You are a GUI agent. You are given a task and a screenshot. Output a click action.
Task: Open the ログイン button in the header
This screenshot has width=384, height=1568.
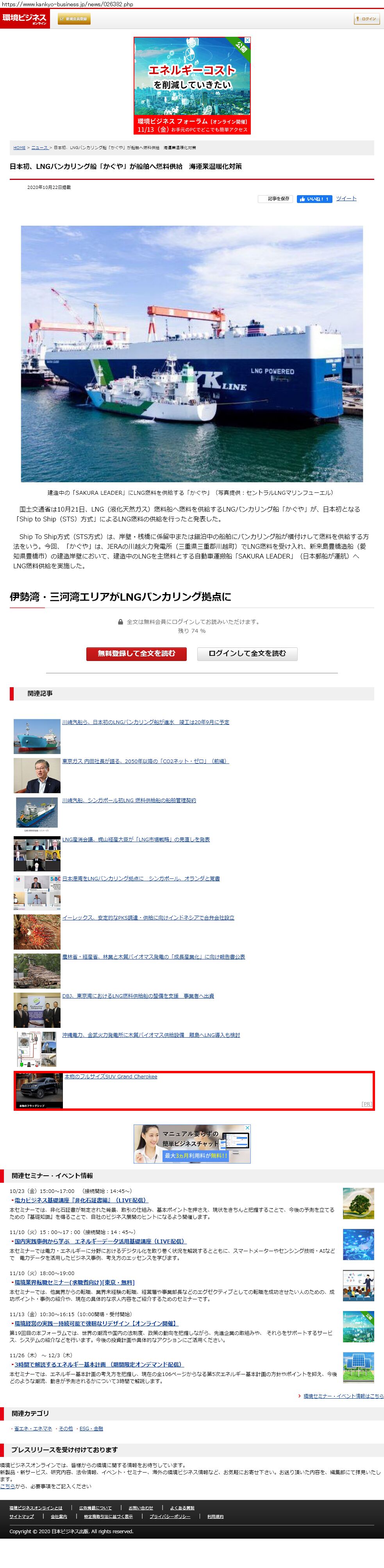(366, 19)
